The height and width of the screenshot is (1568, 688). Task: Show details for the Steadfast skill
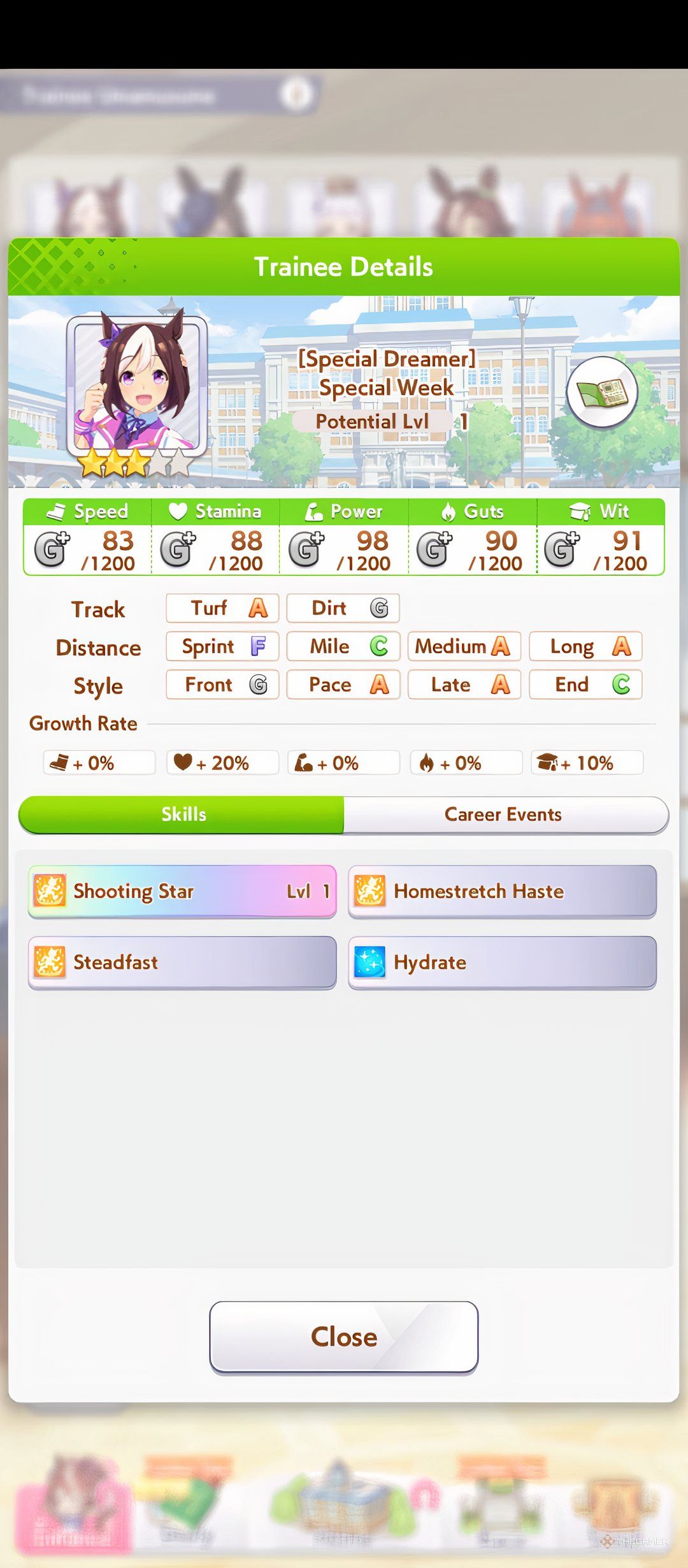tap(182, 962)
